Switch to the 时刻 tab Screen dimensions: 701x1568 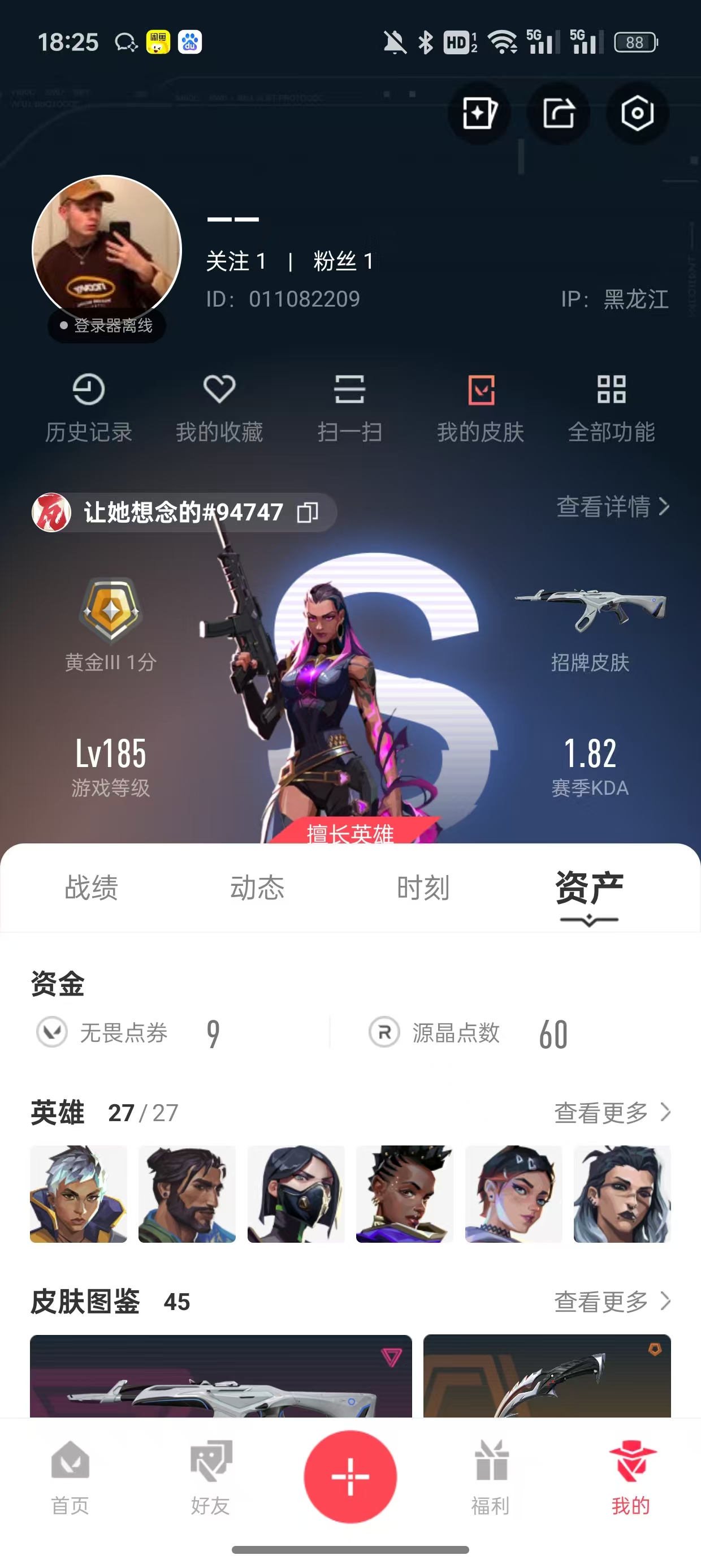coord(423,888)
